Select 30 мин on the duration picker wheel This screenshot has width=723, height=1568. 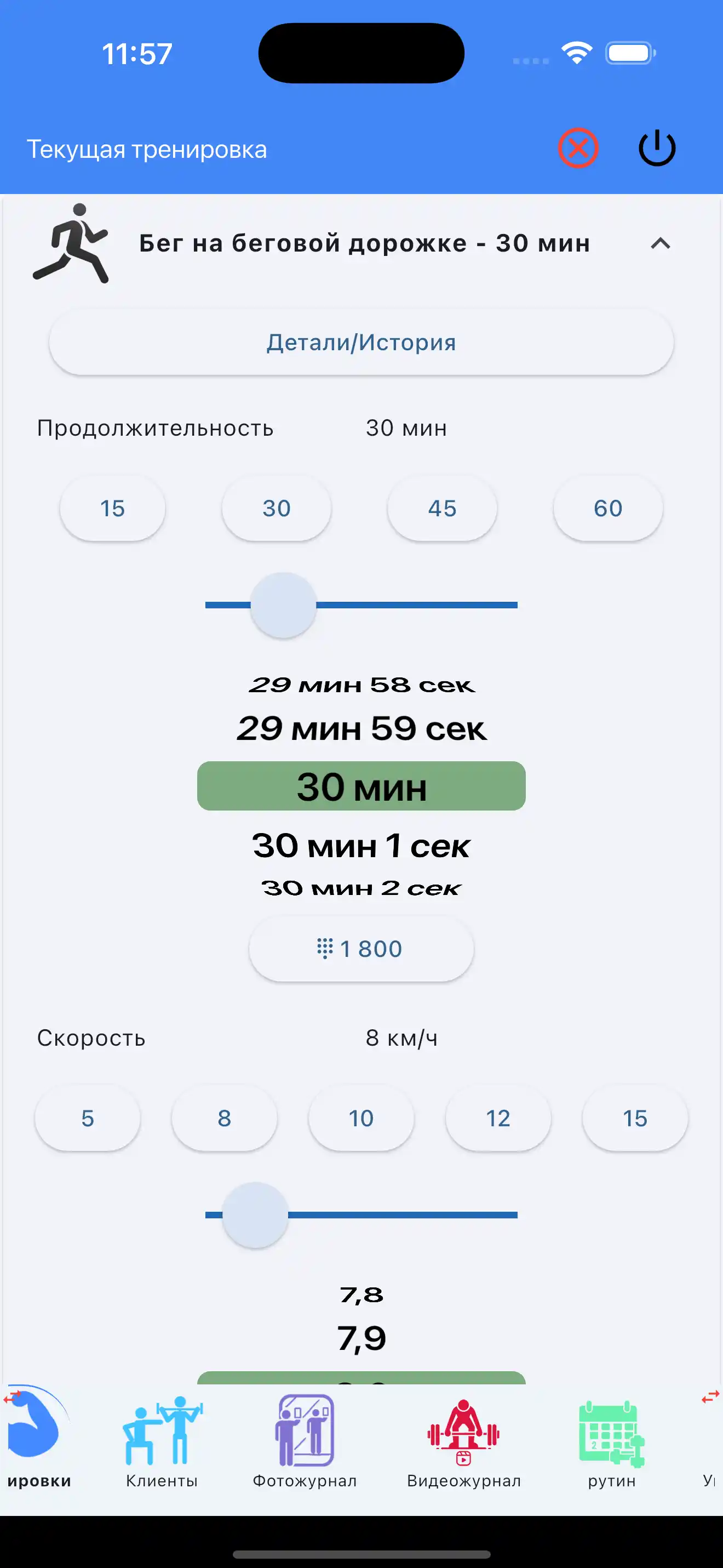(x=361, y=786)
